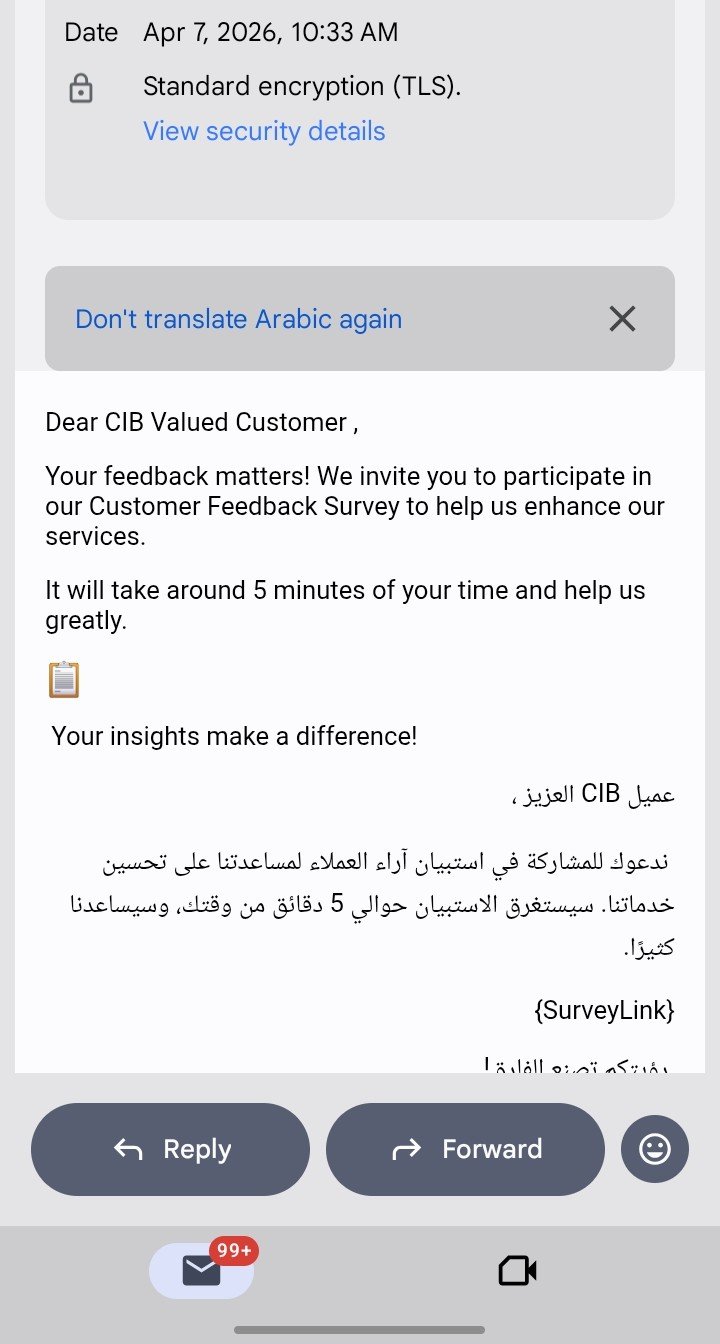Dismiss the translation banner
The height and width of the screenshot is (1344, 720).
pyautogui.click(x=622, y=319)
